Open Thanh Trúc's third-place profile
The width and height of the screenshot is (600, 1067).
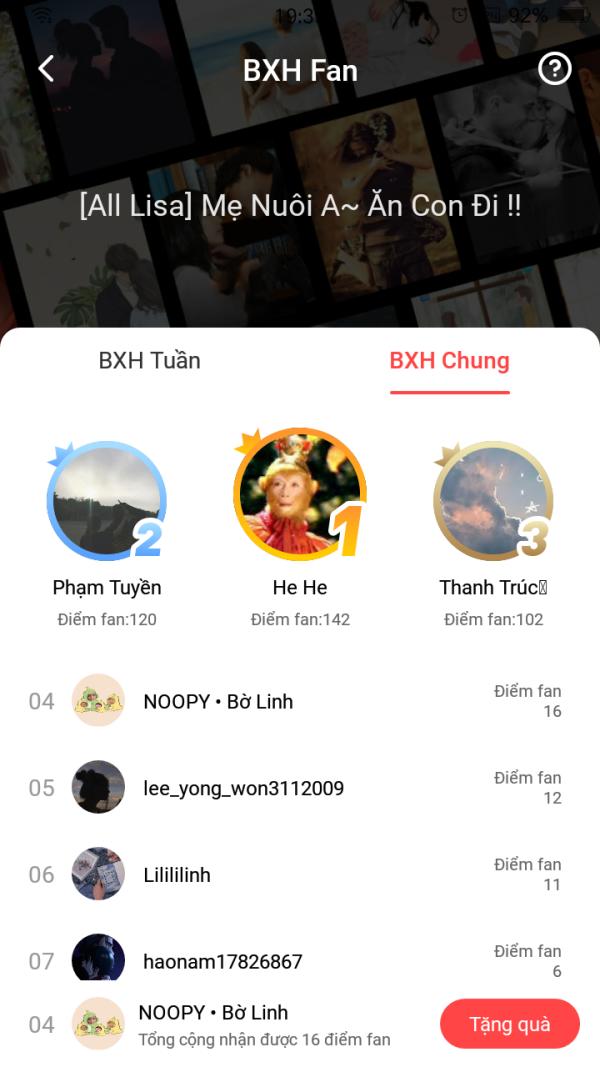pos(493,502)
